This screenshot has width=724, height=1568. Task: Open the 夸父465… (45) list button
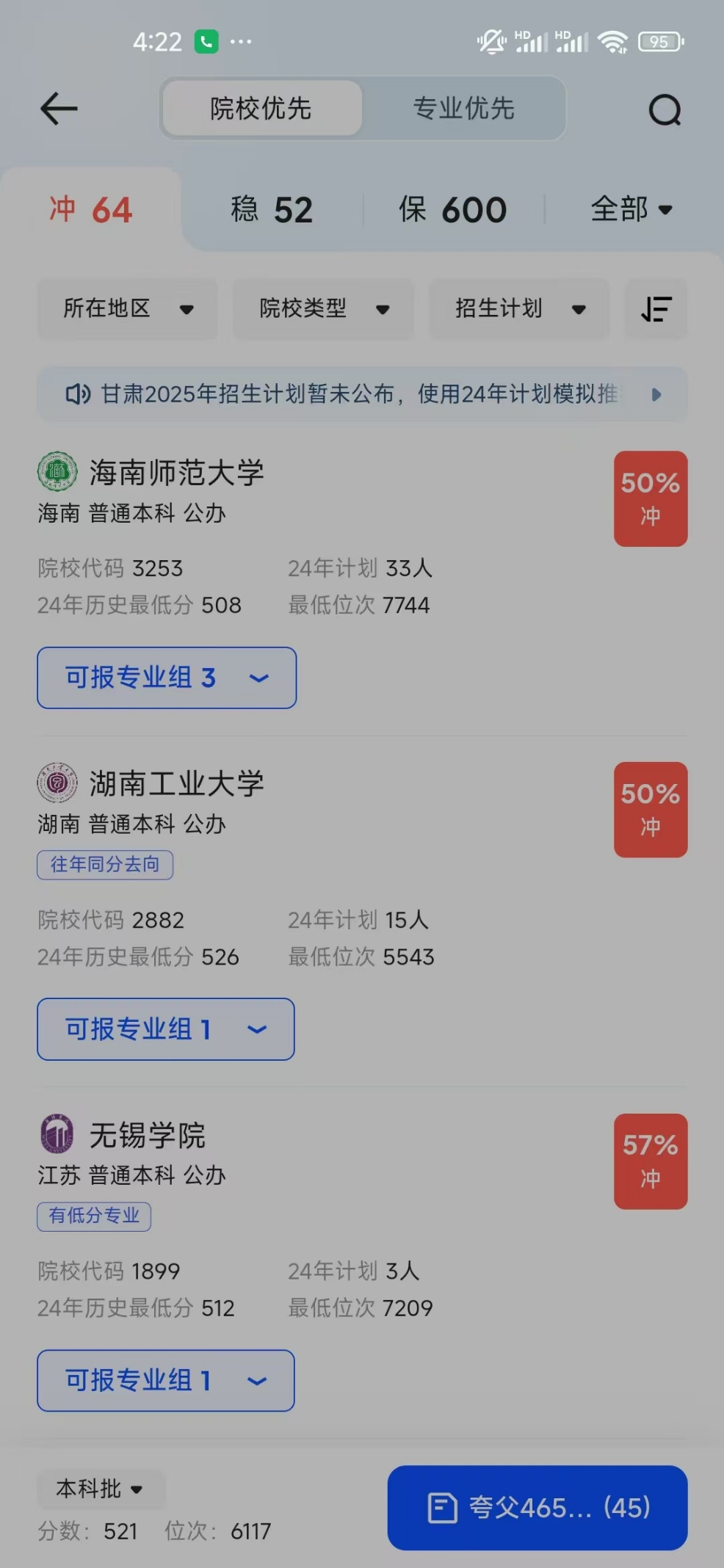537,1508
